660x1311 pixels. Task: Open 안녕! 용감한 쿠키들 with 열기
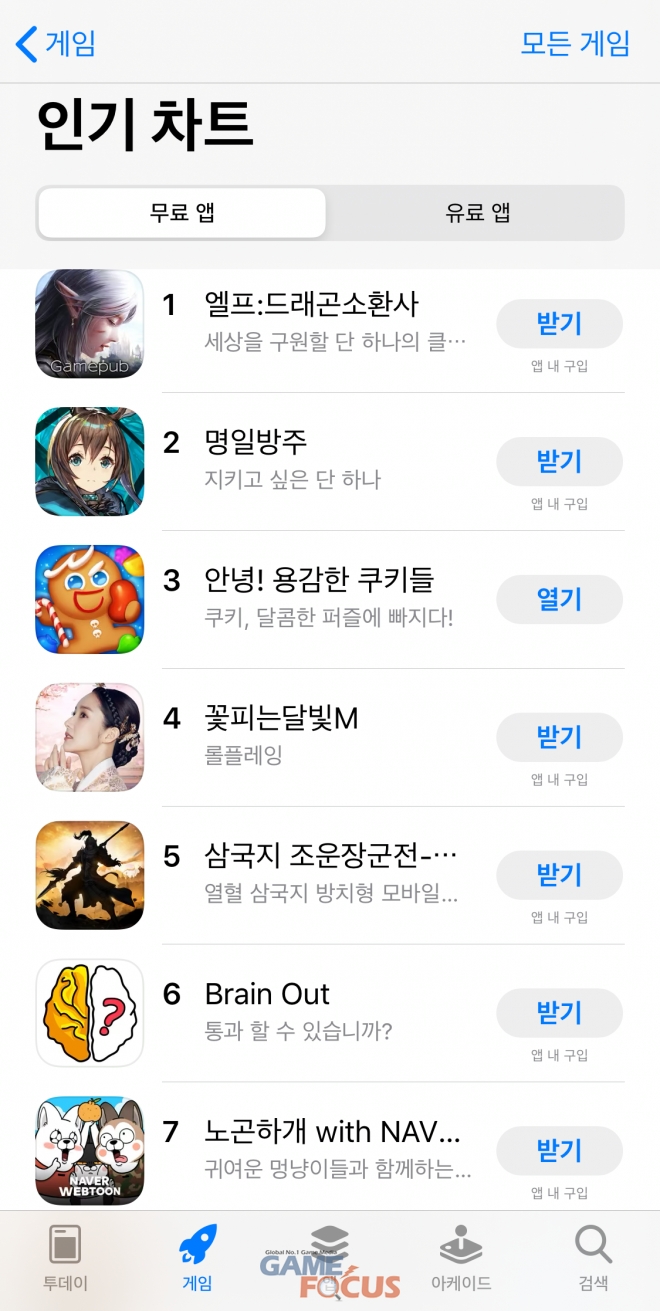[x=559, y=600]
